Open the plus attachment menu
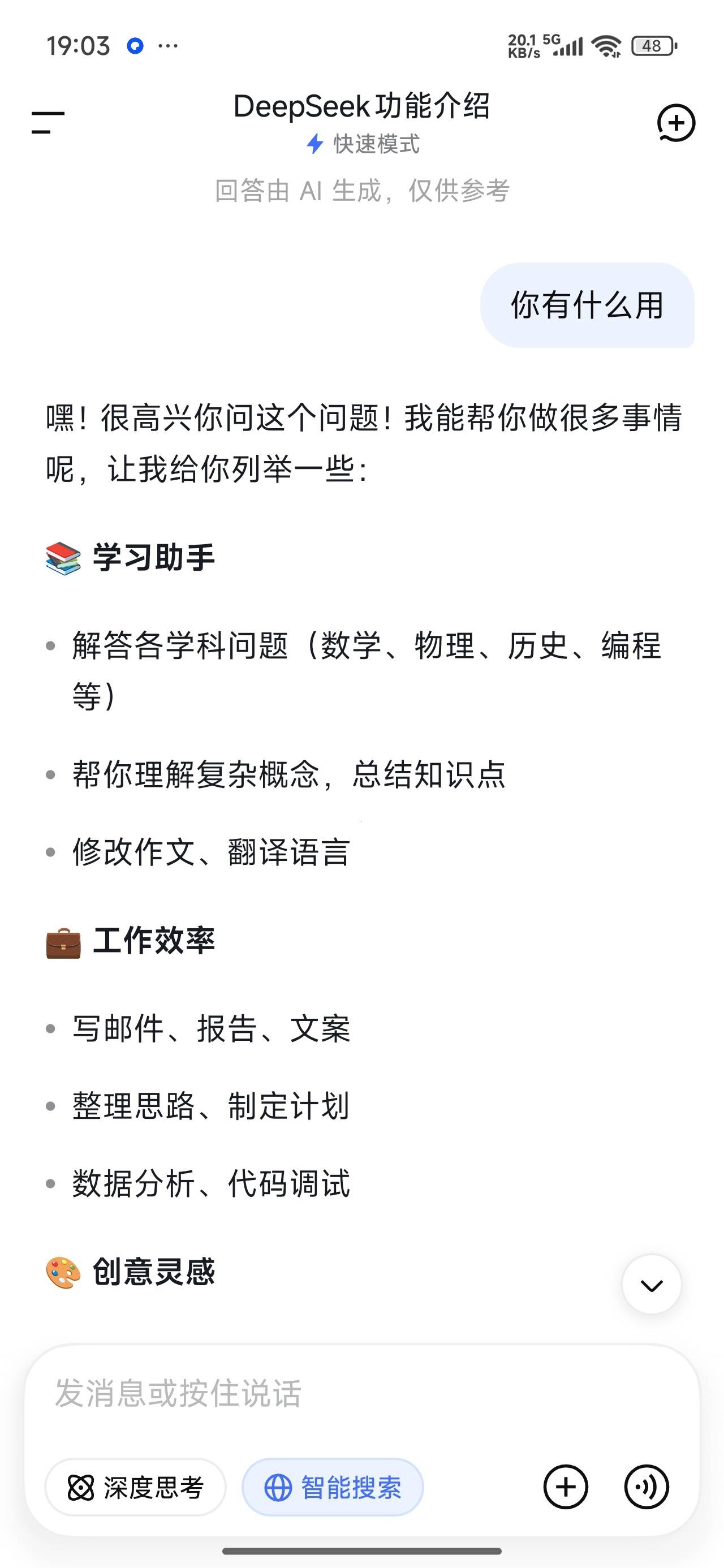Image resolution: width=724 pixels, height=1568 pixels. pos(566,1488)
